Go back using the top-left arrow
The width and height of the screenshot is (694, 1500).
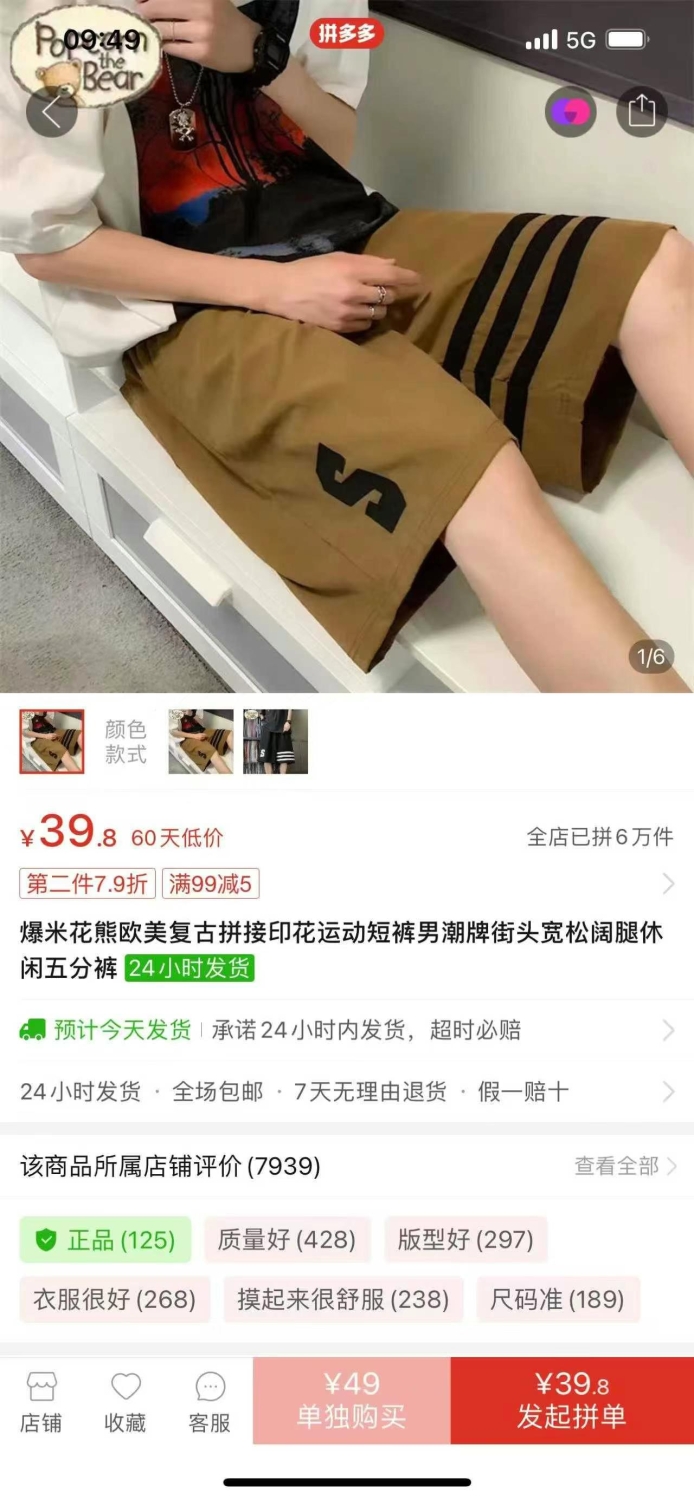51,111
